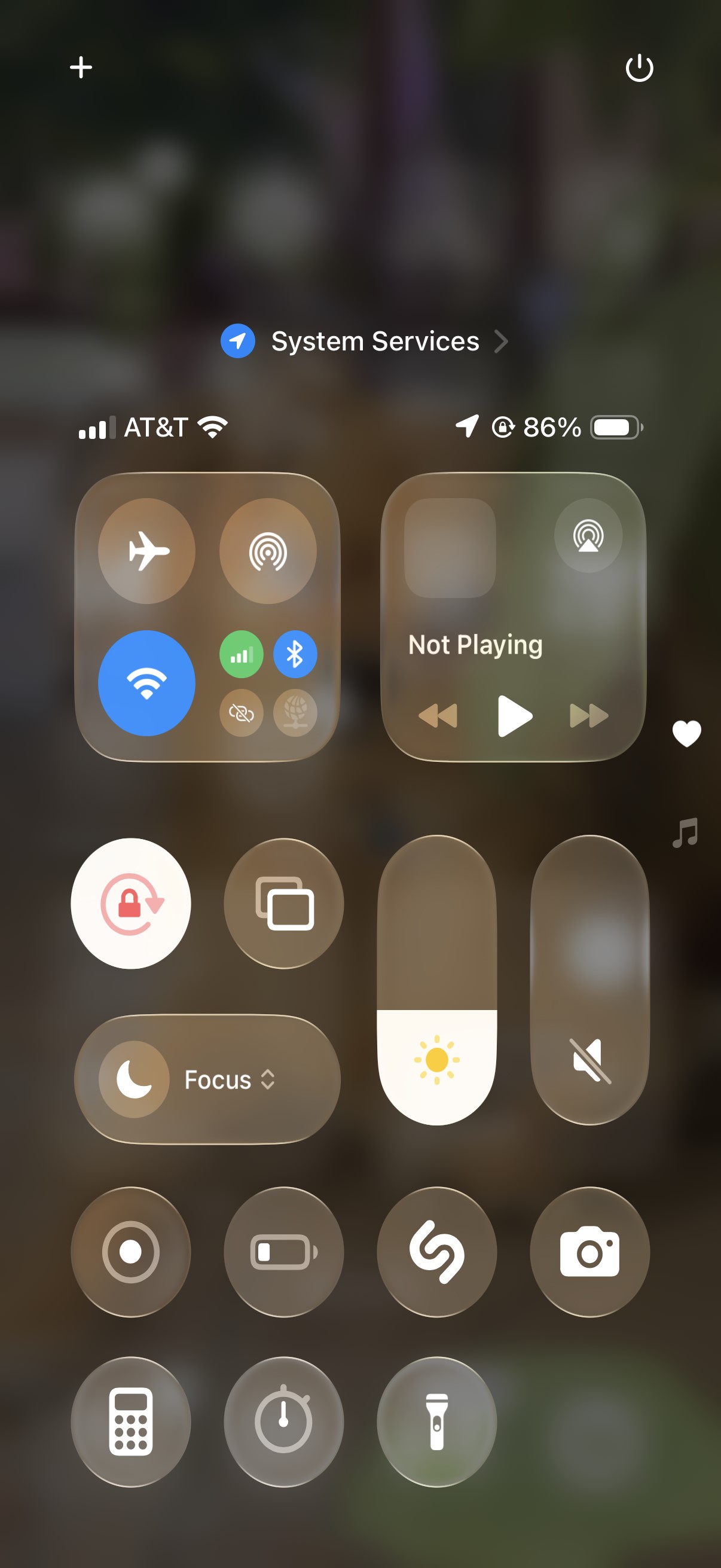The width and height of the screenshot is (721, 1568).
Task: Tap the power button icon
Action: click(640, 68)
